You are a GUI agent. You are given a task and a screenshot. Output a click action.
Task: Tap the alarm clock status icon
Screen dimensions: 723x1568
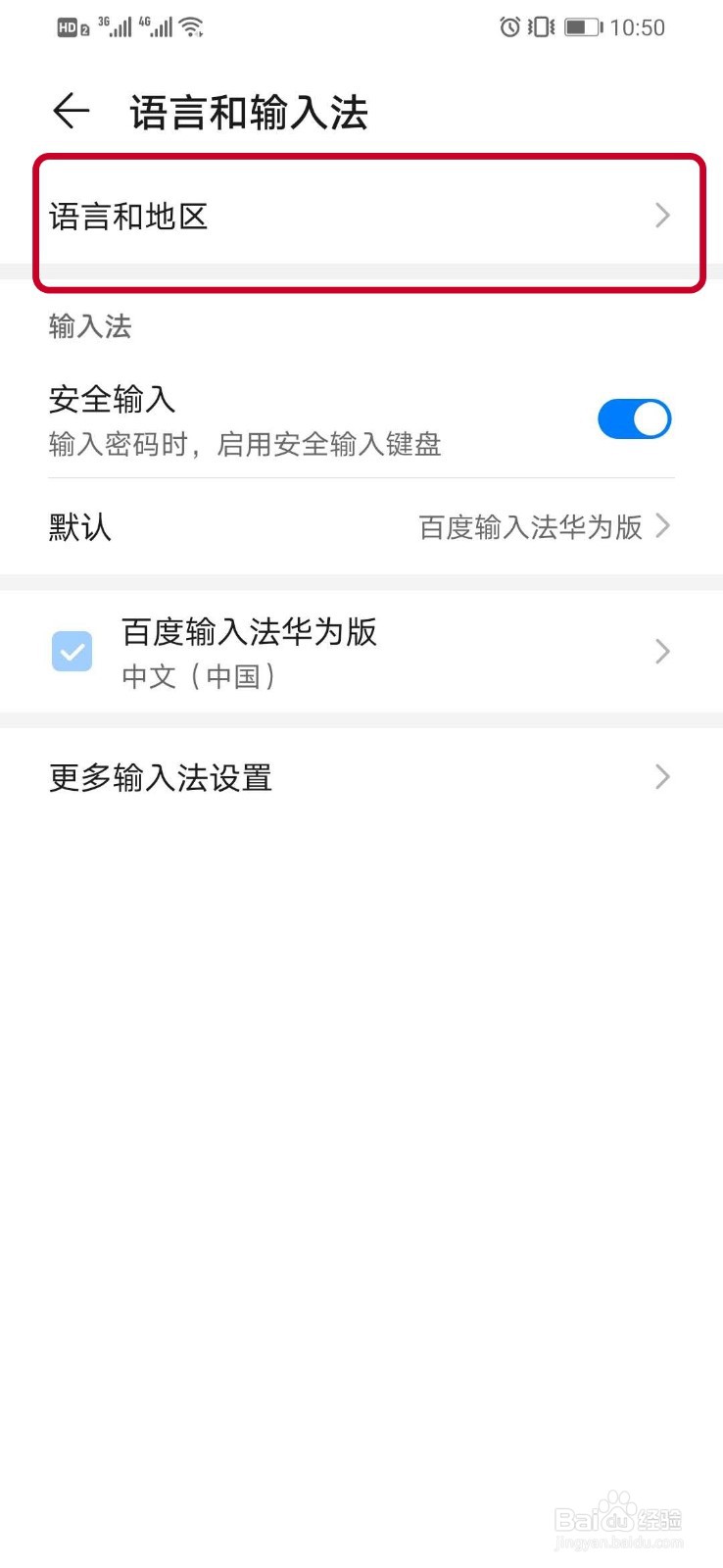pyautogui.click(x=508, y=27)
